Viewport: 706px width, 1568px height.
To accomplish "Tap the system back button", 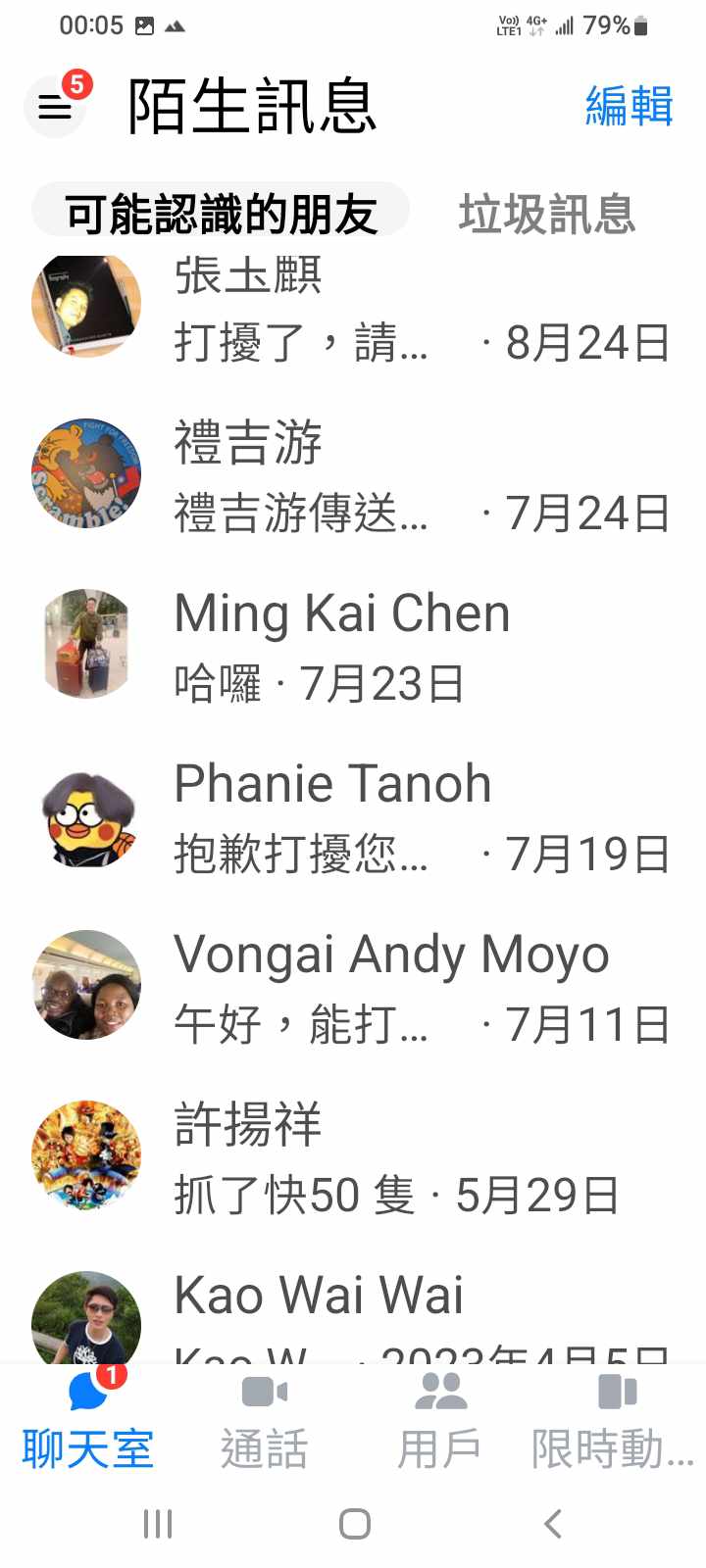I will [553, 1524].
